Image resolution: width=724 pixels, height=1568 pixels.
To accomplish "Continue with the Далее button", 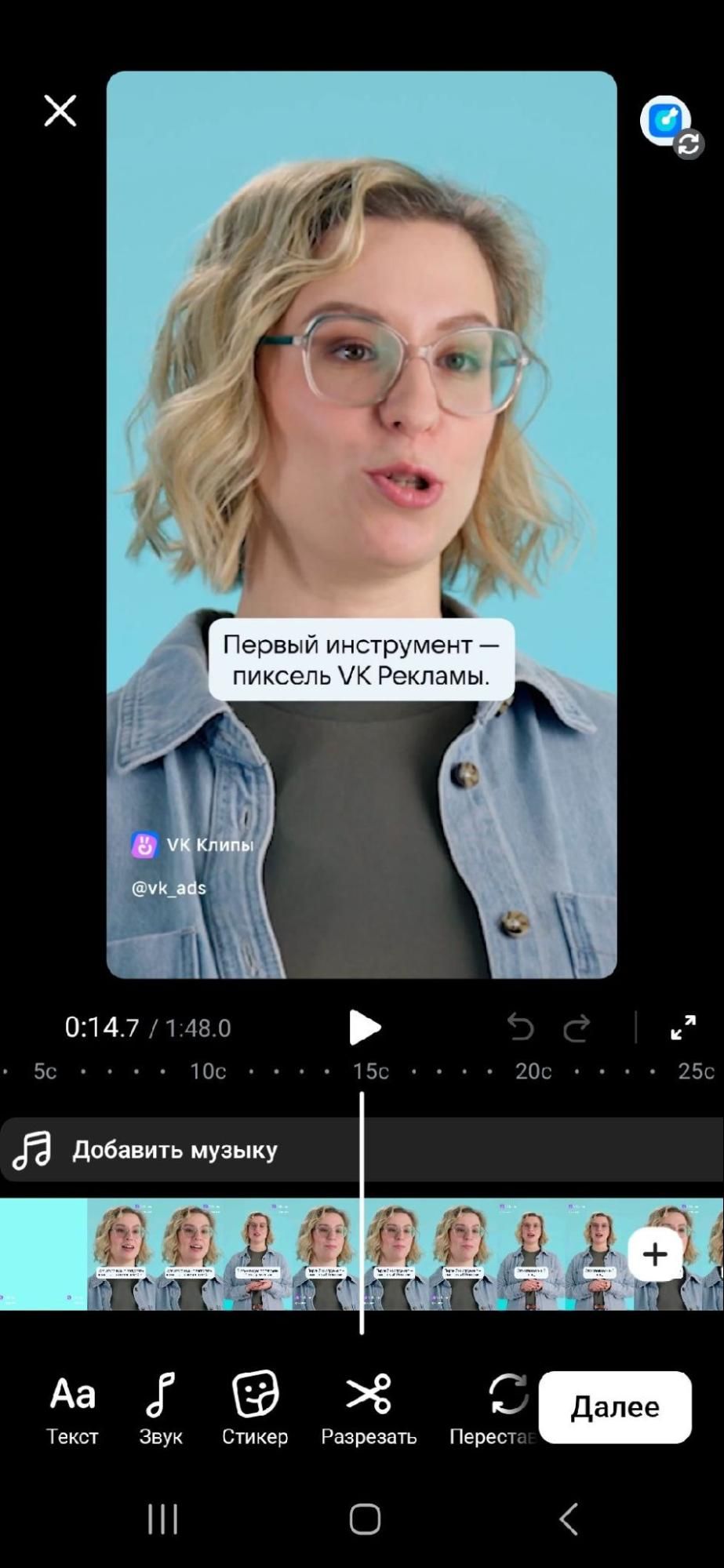I will (615, 1407).
